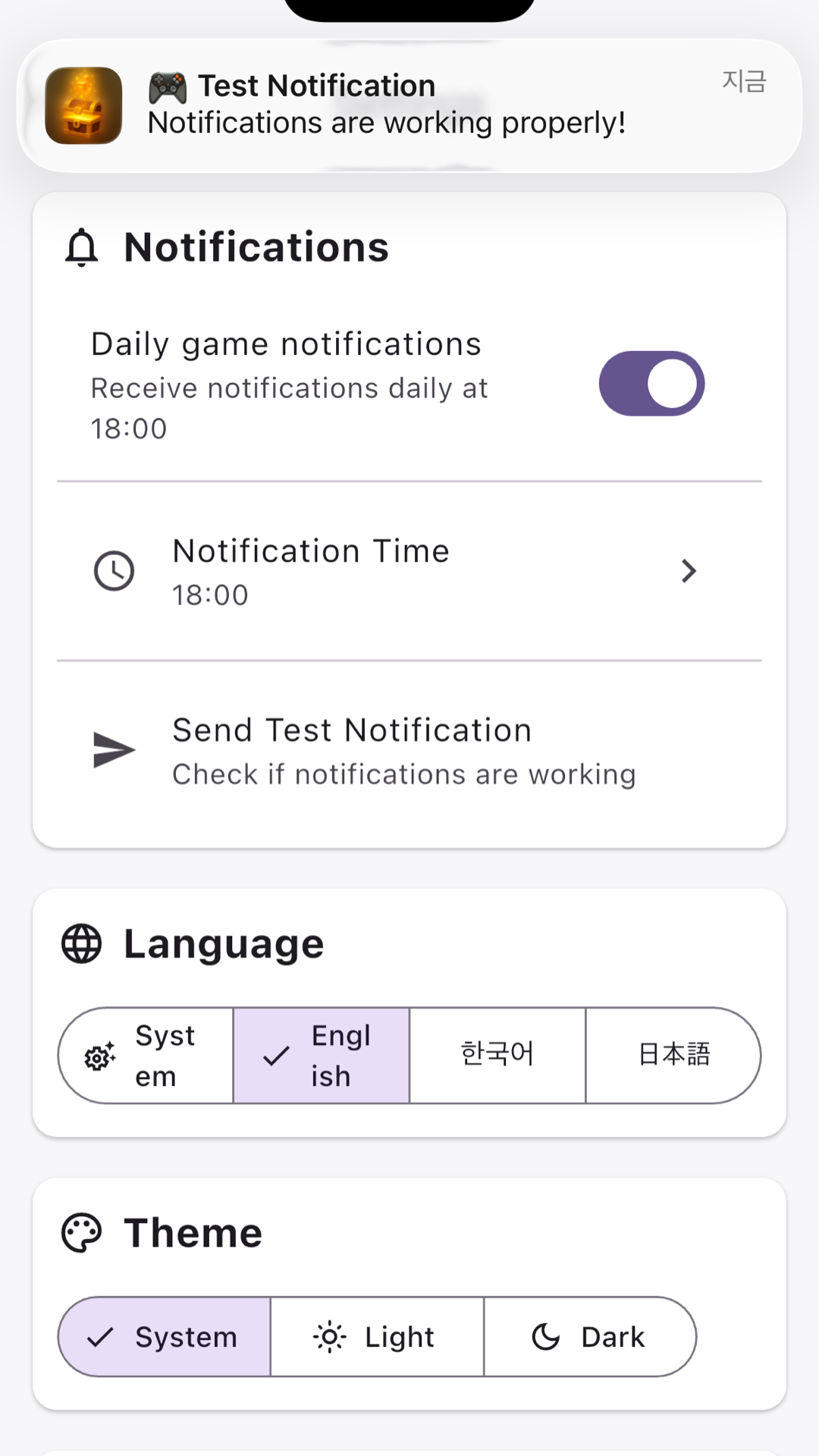Select System language option

(x=146, y=1056)
